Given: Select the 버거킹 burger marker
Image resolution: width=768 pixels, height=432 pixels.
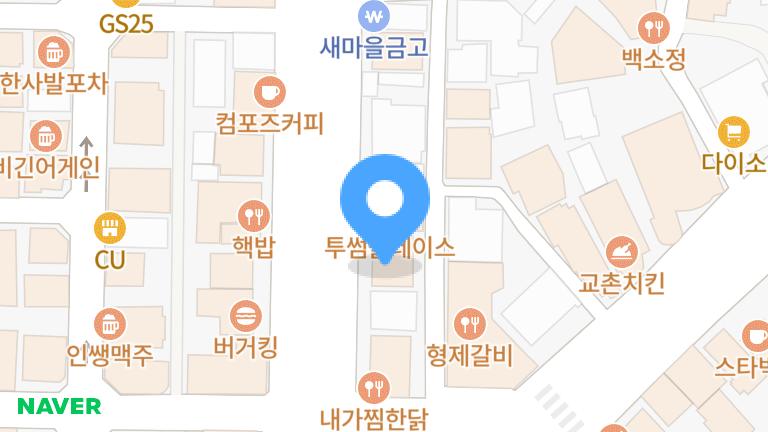Looking at the screenshot, I should tap(246, 317).
